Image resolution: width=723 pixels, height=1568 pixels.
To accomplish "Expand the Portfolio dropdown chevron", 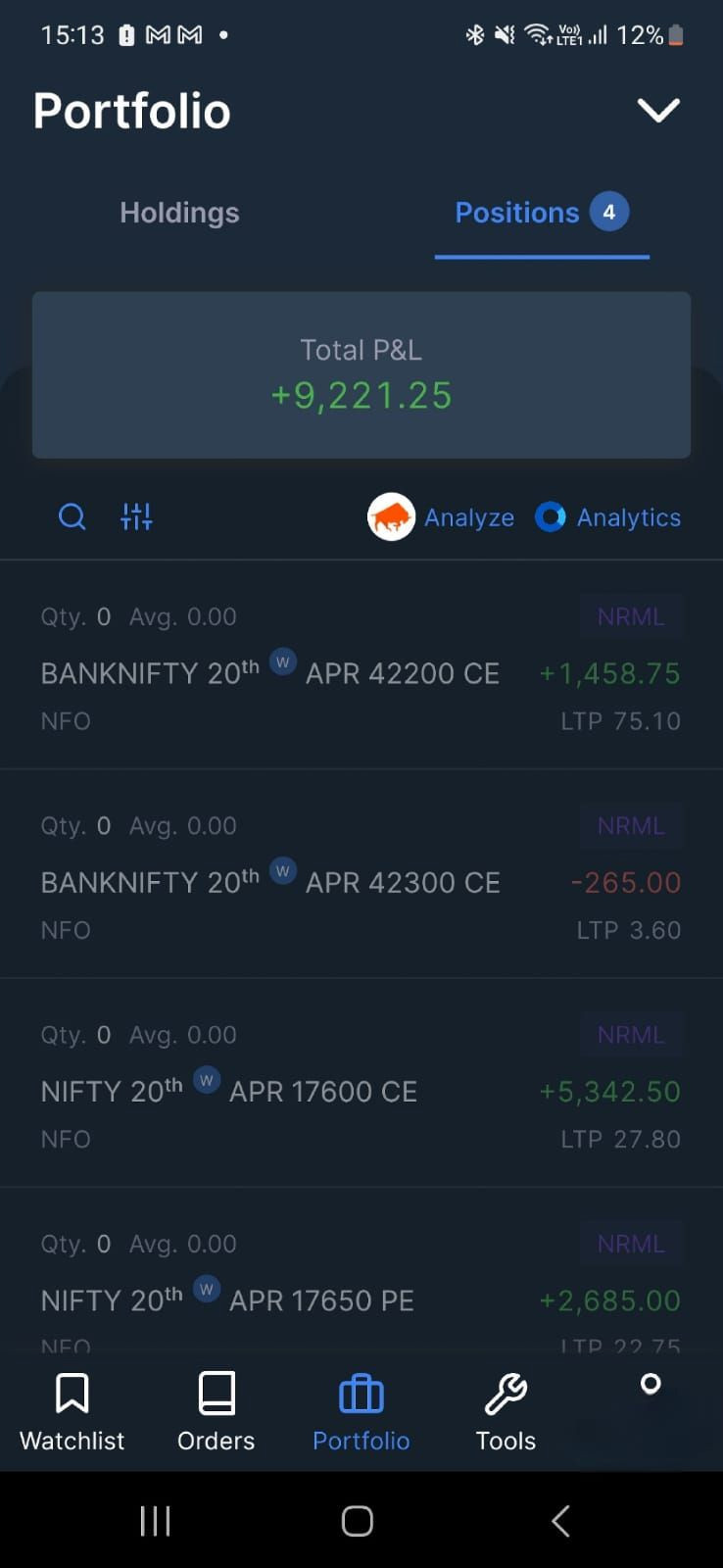I will coord(658,110).
